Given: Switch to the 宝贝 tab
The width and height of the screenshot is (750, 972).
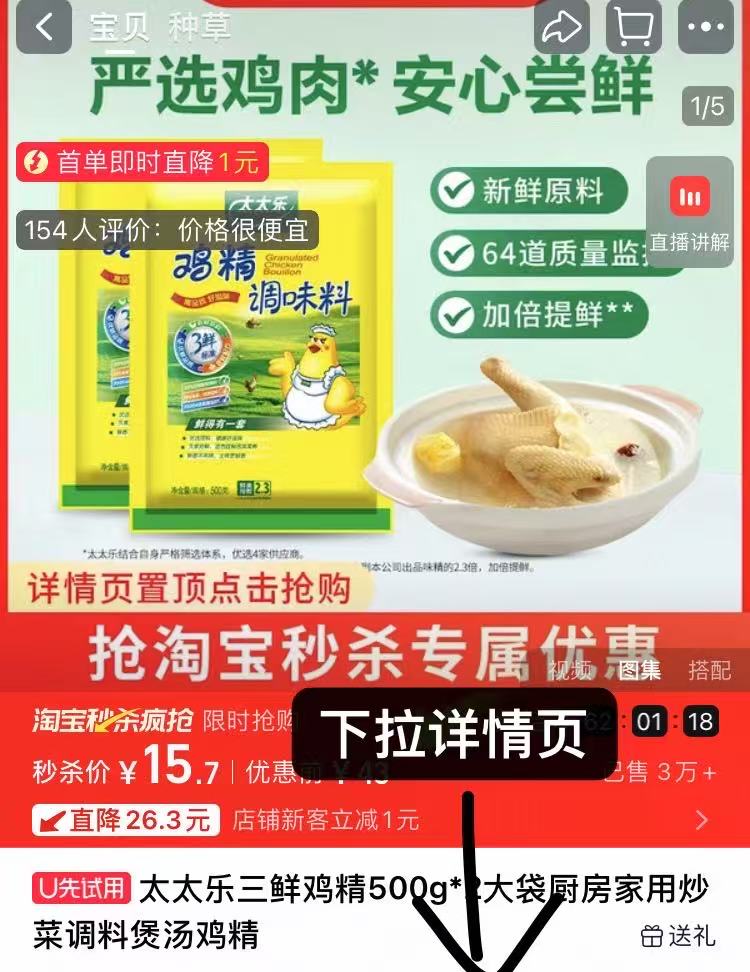Looking at the screenshot, I should click(x=119, y=27).
